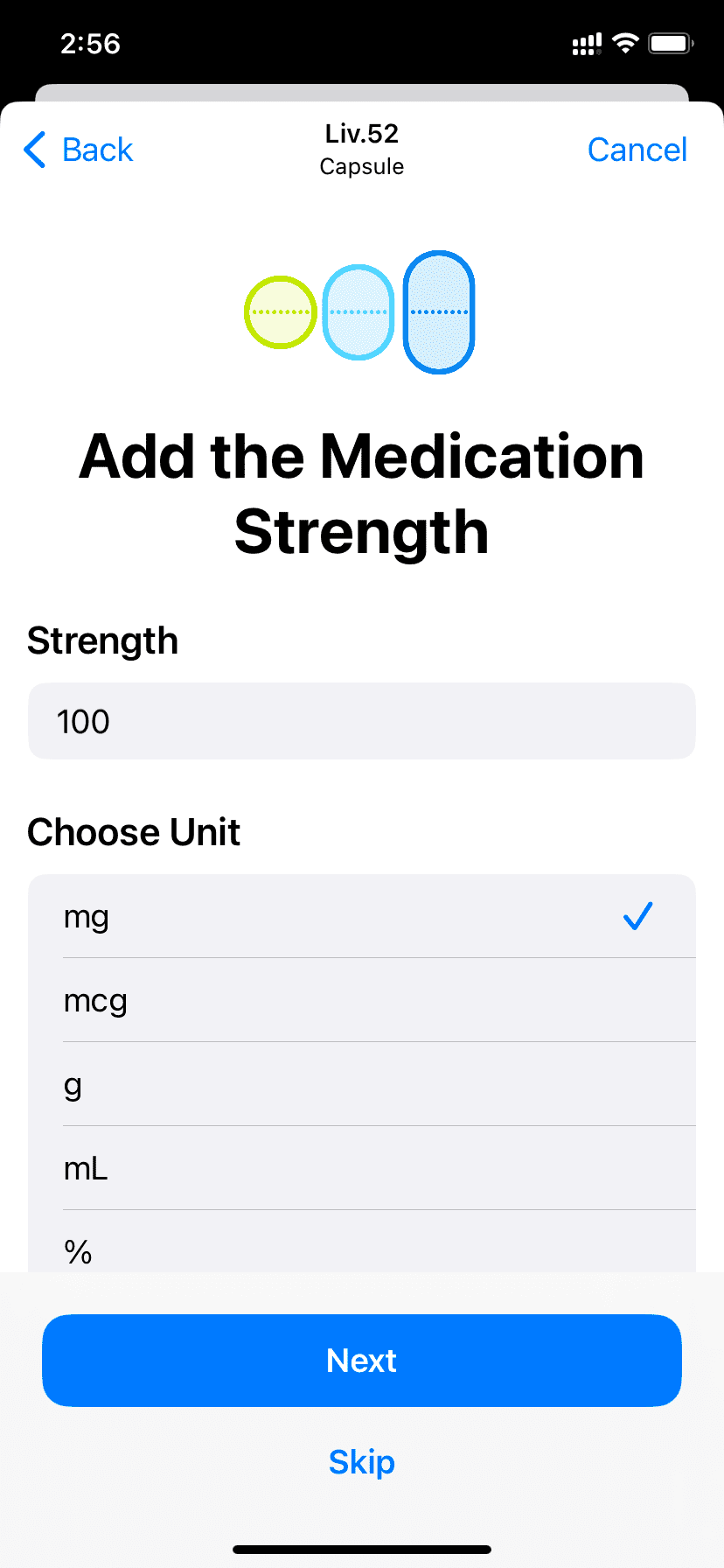Edit the Strength field showing 100
This screenshot has height=1568, width=724.
(x=362, y=721)
